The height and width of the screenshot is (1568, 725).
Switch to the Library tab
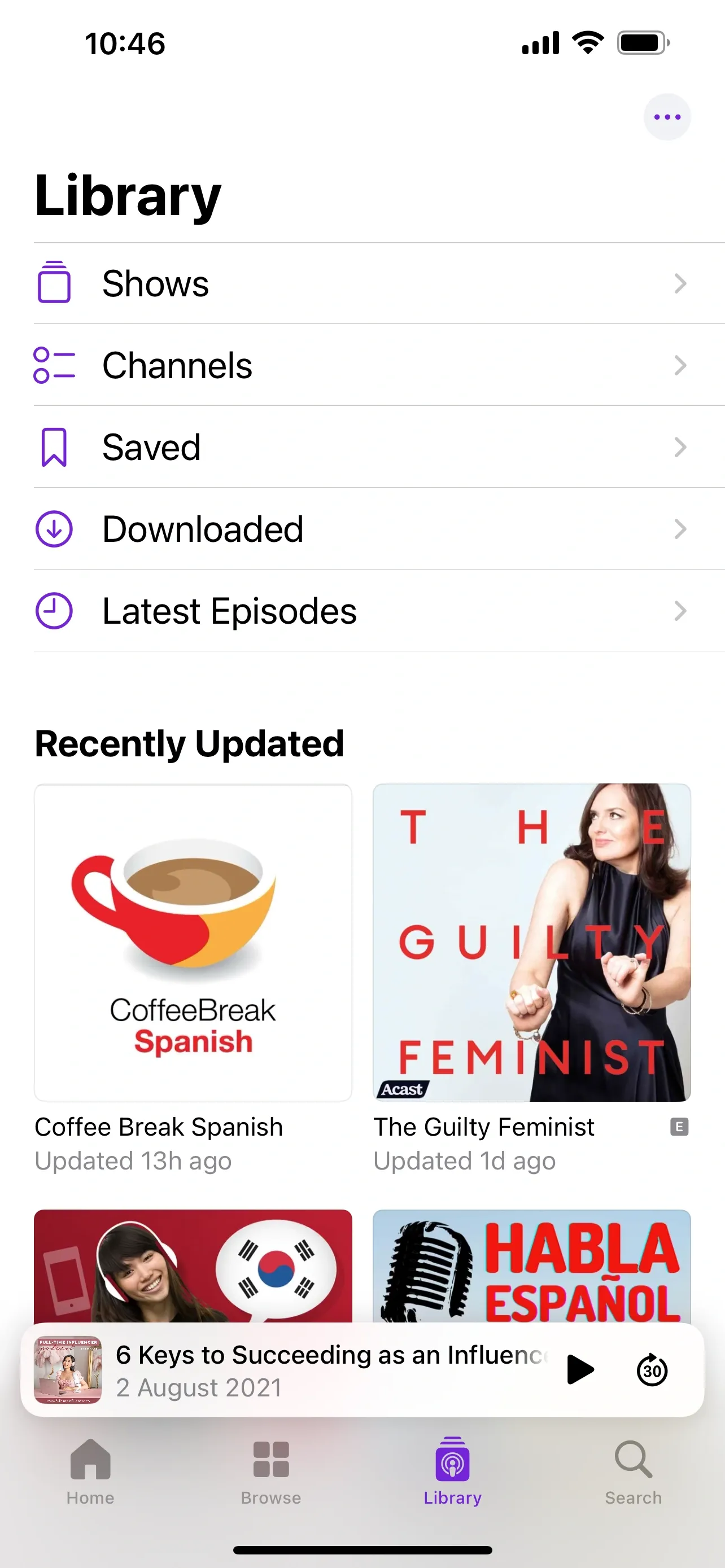click(452, 1464)
